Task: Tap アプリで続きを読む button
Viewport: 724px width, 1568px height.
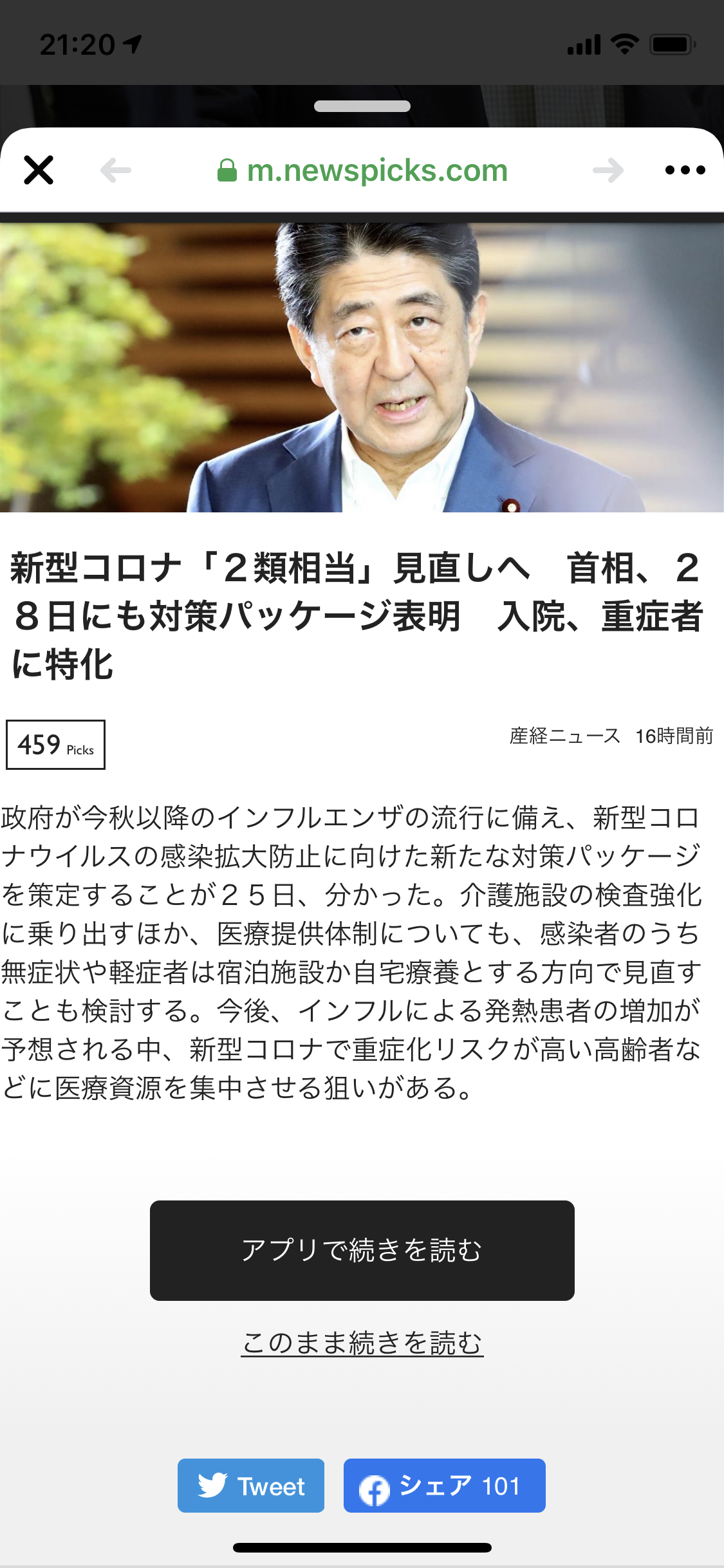Action: click(x=362, y=1250)
